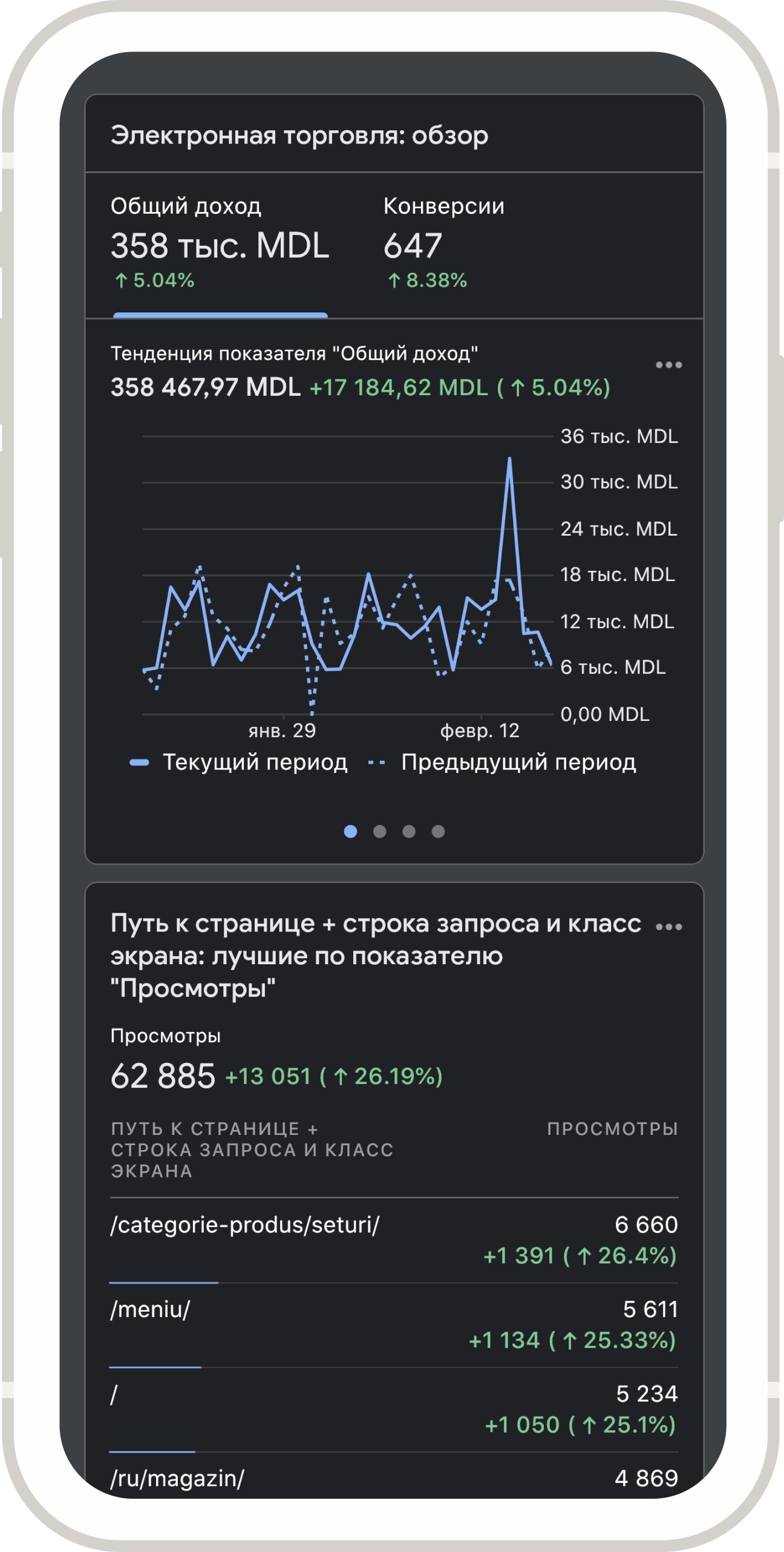Open the /categorie-produs/seturi/ page row
Screen dimensions: 784x1552
click(x=393, y=1240)
